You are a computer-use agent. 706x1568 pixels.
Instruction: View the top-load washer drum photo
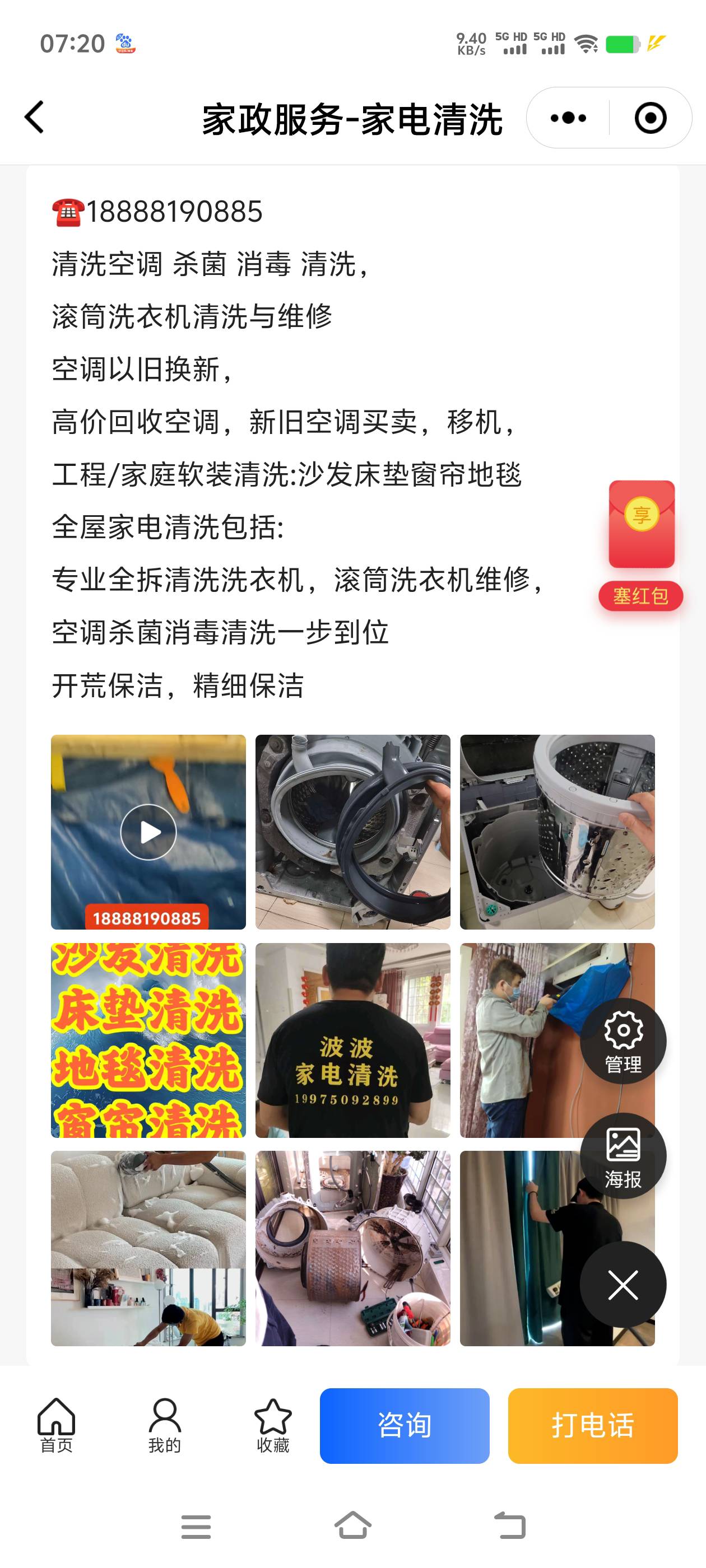pyautogui.click(x=557, y=832)
